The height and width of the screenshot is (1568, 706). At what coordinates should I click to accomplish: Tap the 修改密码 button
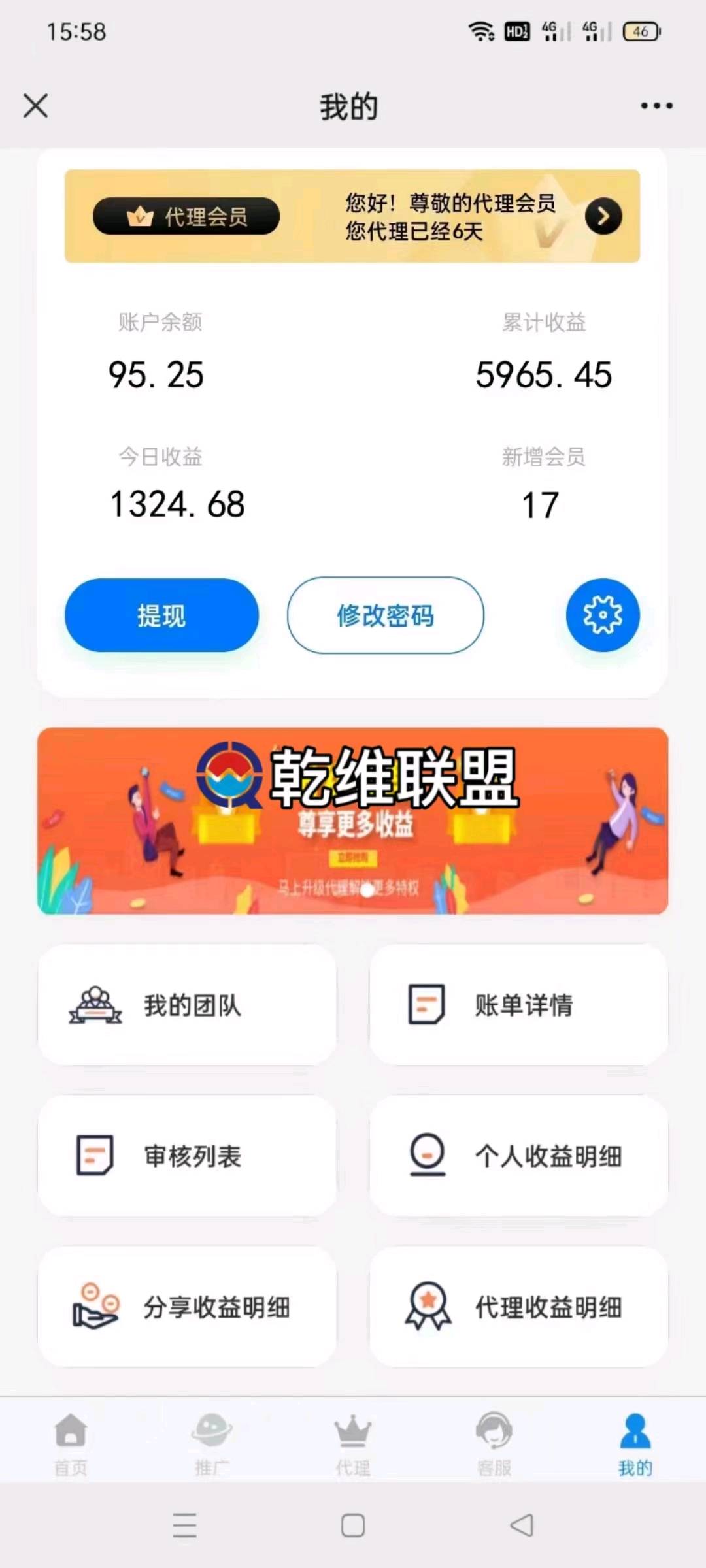point(385,615)
